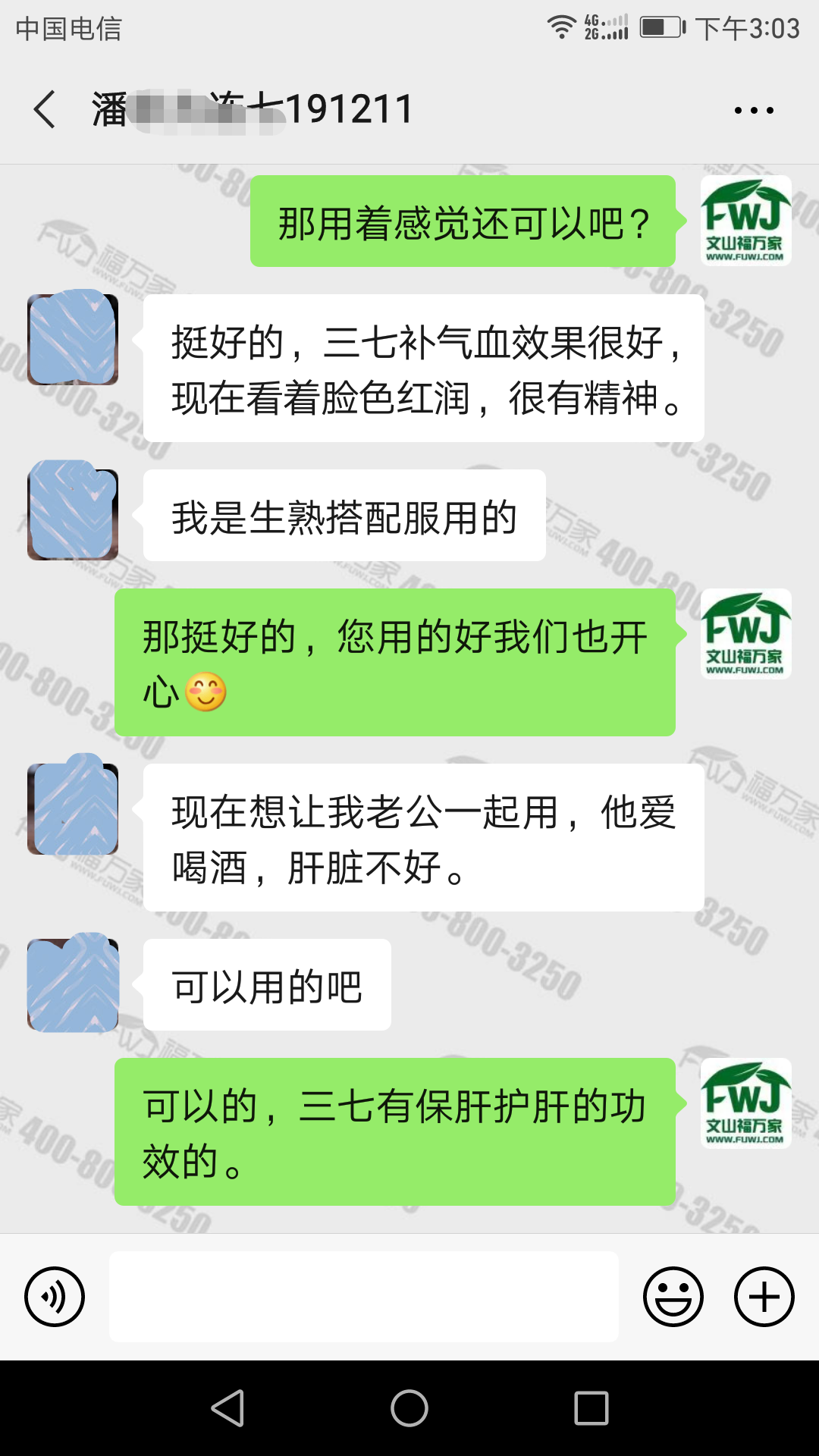Viewport: 819px width, 1456px height.
Task: Open the plus attachment menu
Action: (764, 1297)
